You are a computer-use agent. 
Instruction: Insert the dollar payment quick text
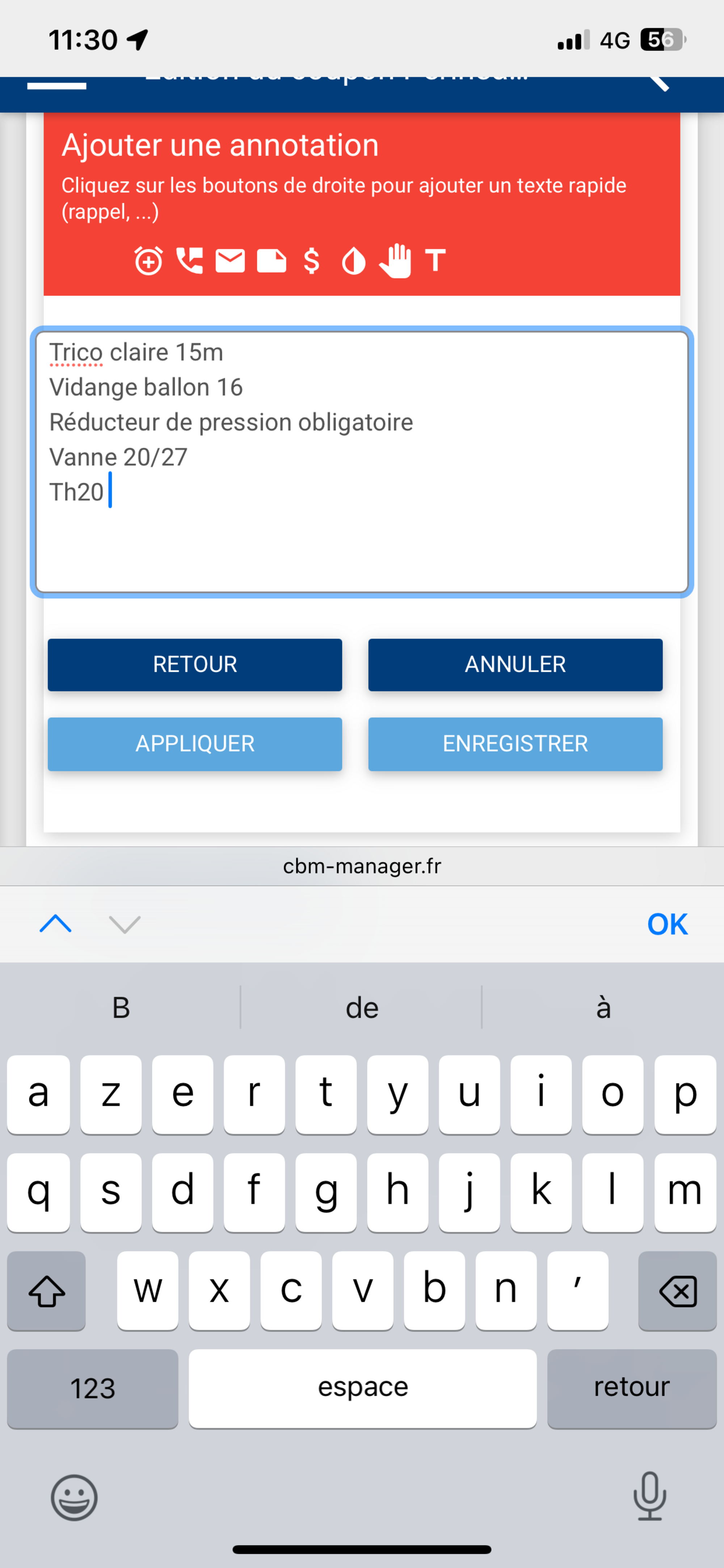(312, 261)
